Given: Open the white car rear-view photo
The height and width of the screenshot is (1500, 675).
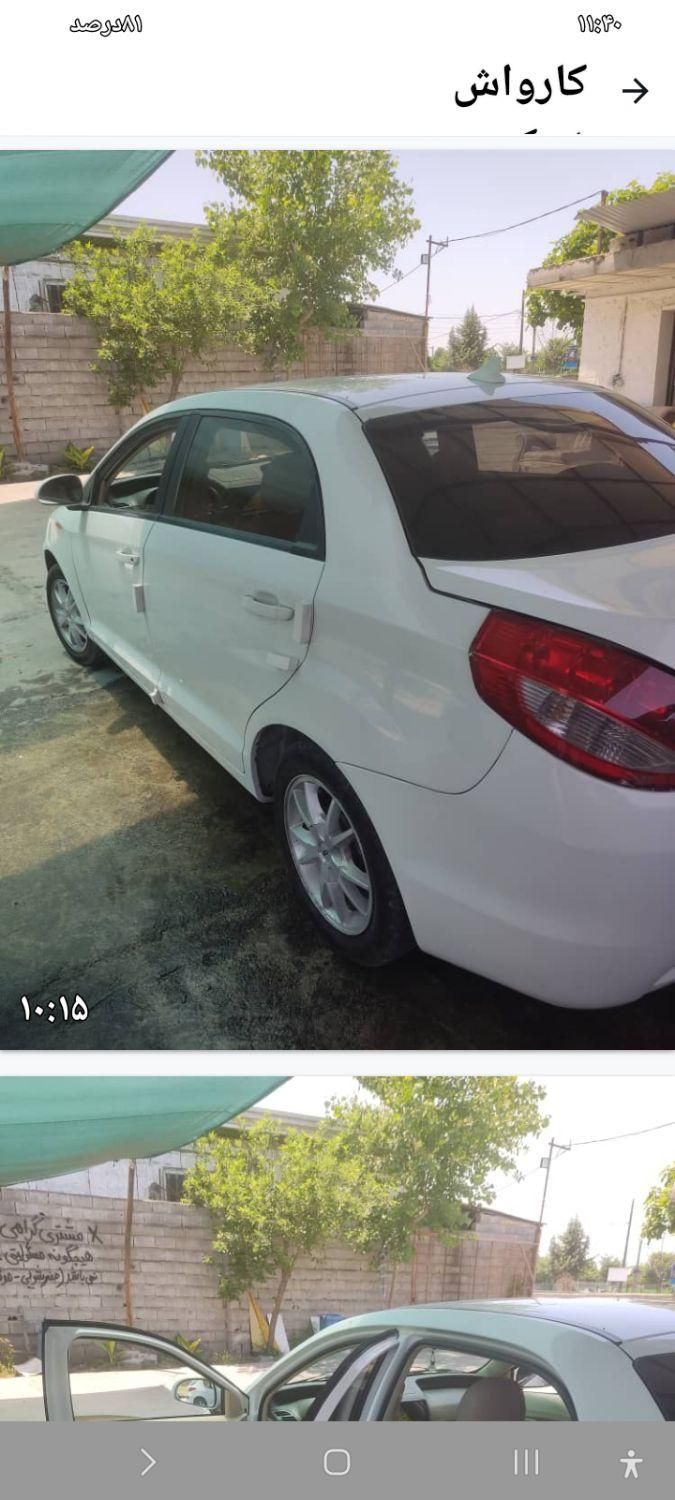Looking at the screenshot, I should 337,600.
